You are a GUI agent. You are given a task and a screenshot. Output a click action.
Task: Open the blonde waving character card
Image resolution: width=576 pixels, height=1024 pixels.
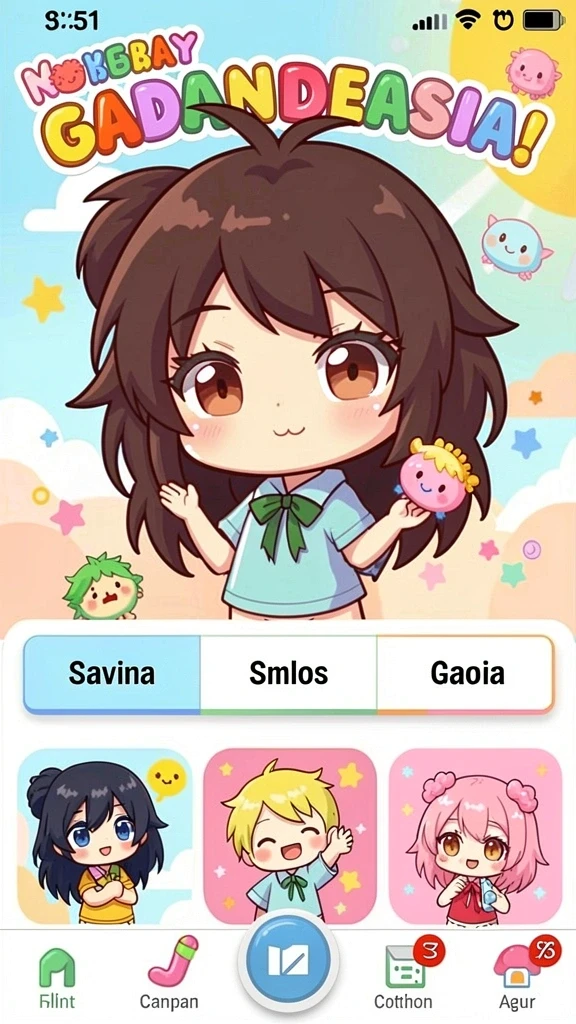[x=290, y=836]
